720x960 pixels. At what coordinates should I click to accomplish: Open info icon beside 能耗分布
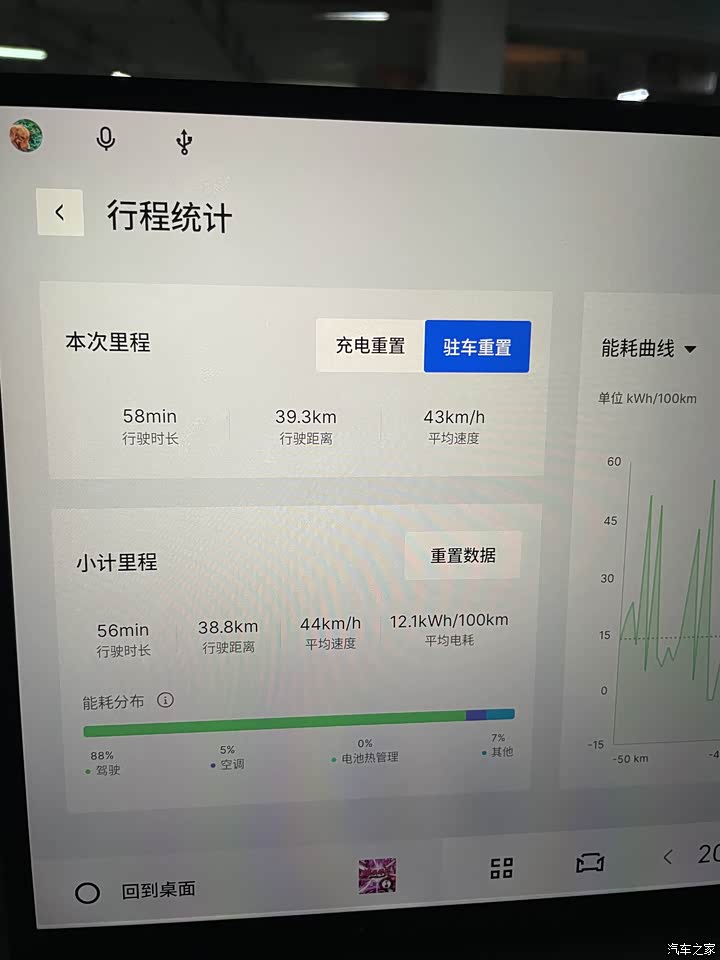[166, 700]
